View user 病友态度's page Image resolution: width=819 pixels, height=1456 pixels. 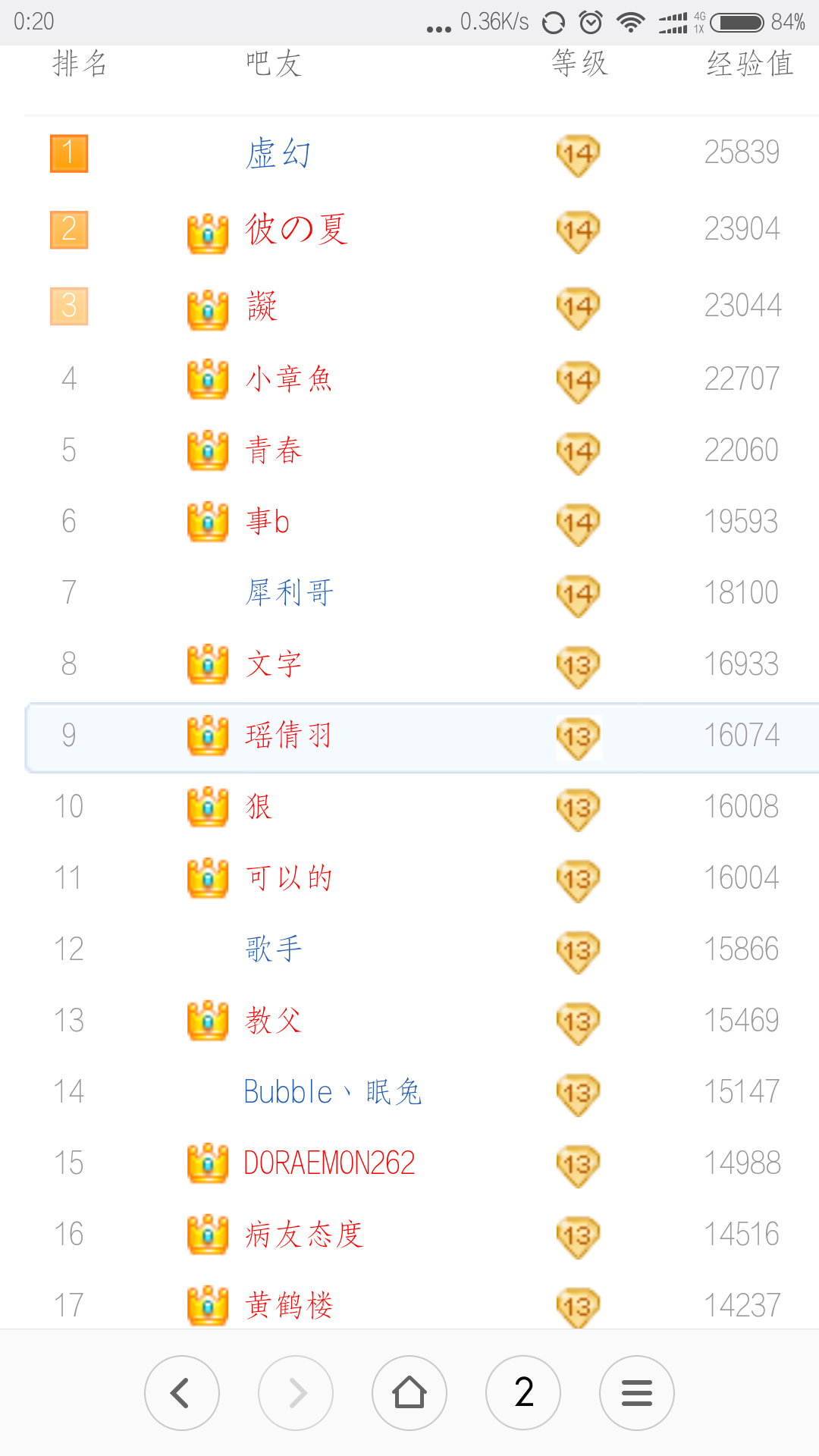point(304,1235)
